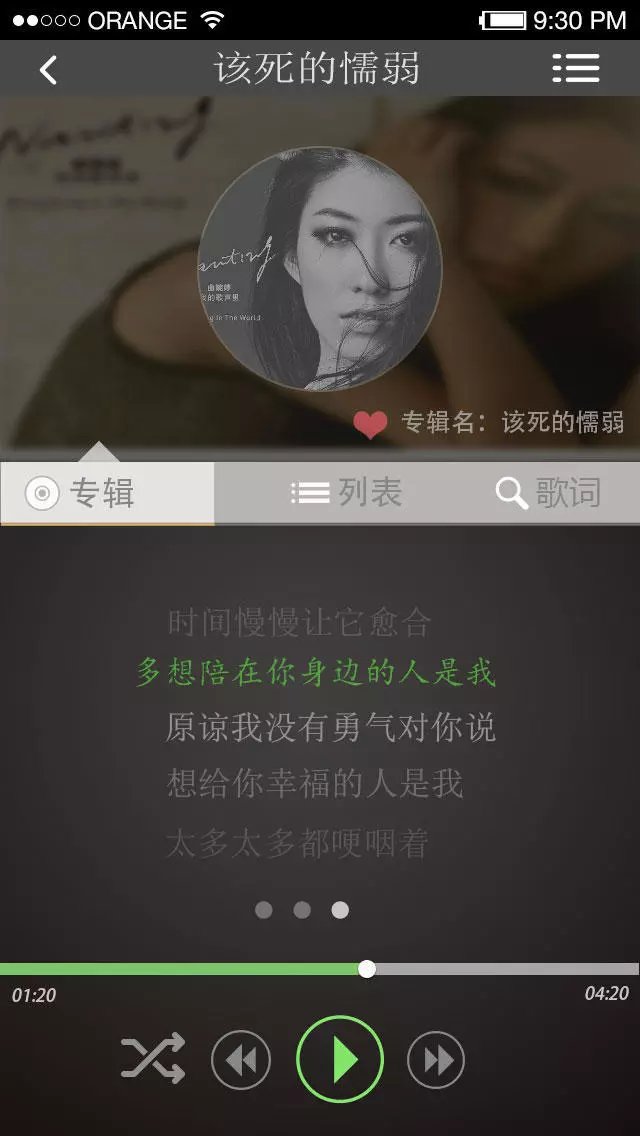The height and width of the screenshot is (1136, 640).
Task: Toggle shuffle playback mode
Action: 153,1059
